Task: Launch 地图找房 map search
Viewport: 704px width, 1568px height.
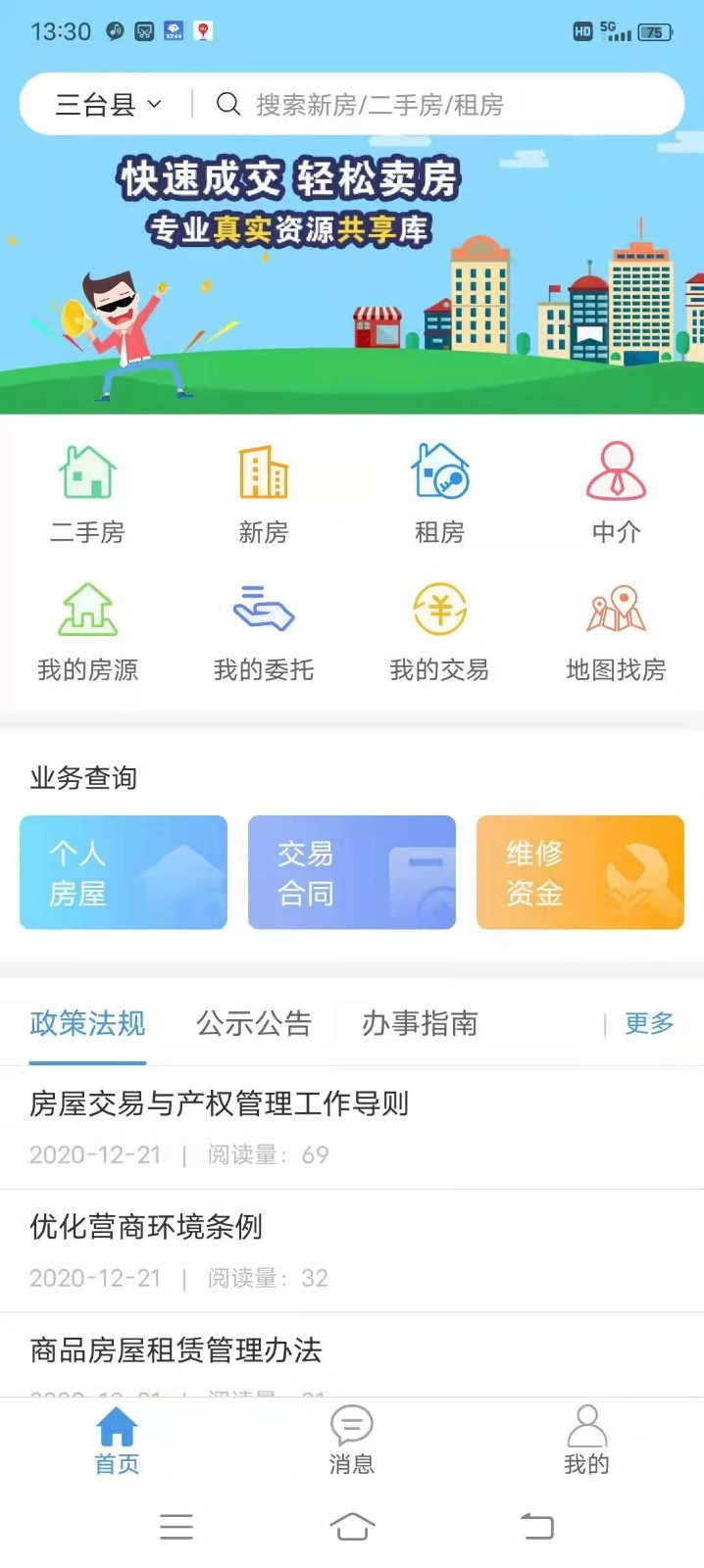Action: coord(616,631)
